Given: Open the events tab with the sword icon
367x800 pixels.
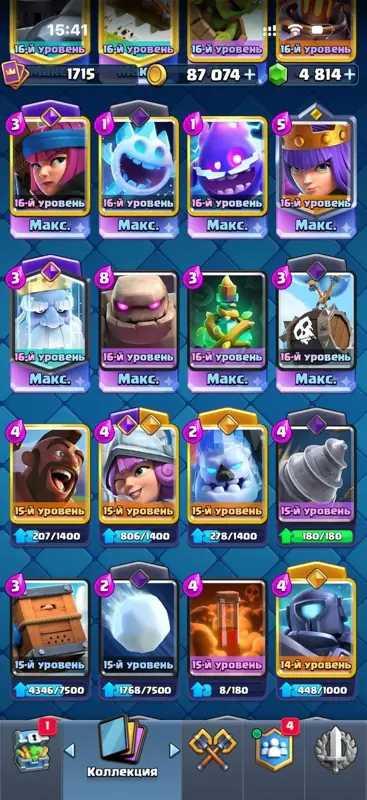Looking at the screenshot, I should click(335, 750).
